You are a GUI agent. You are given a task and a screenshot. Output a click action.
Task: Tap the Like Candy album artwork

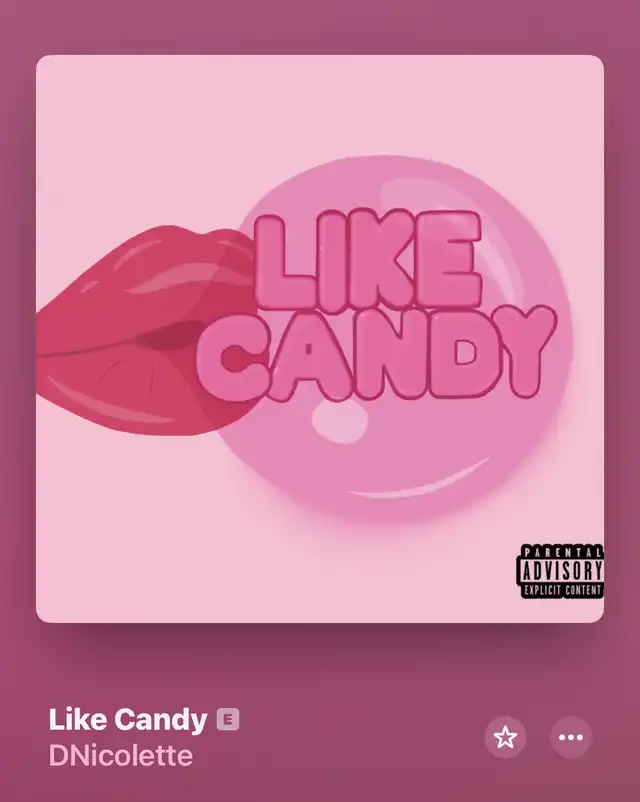pos(320,338)
